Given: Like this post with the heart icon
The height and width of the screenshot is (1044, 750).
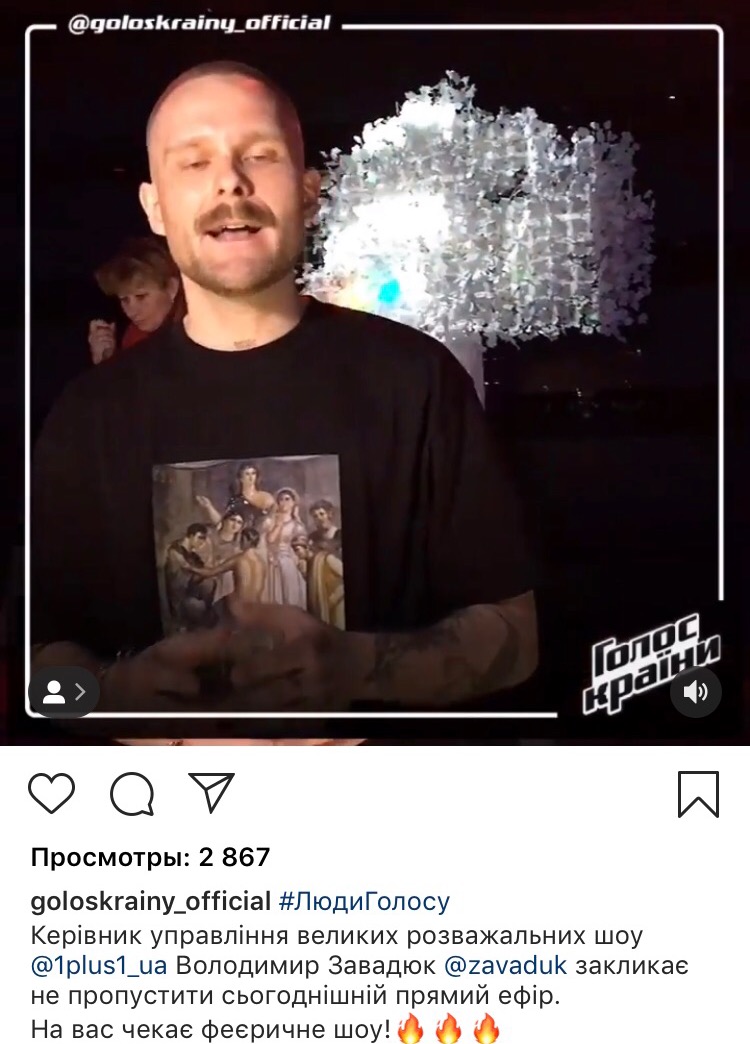Looking at the screenshot, I should click(x=51, y=794).
